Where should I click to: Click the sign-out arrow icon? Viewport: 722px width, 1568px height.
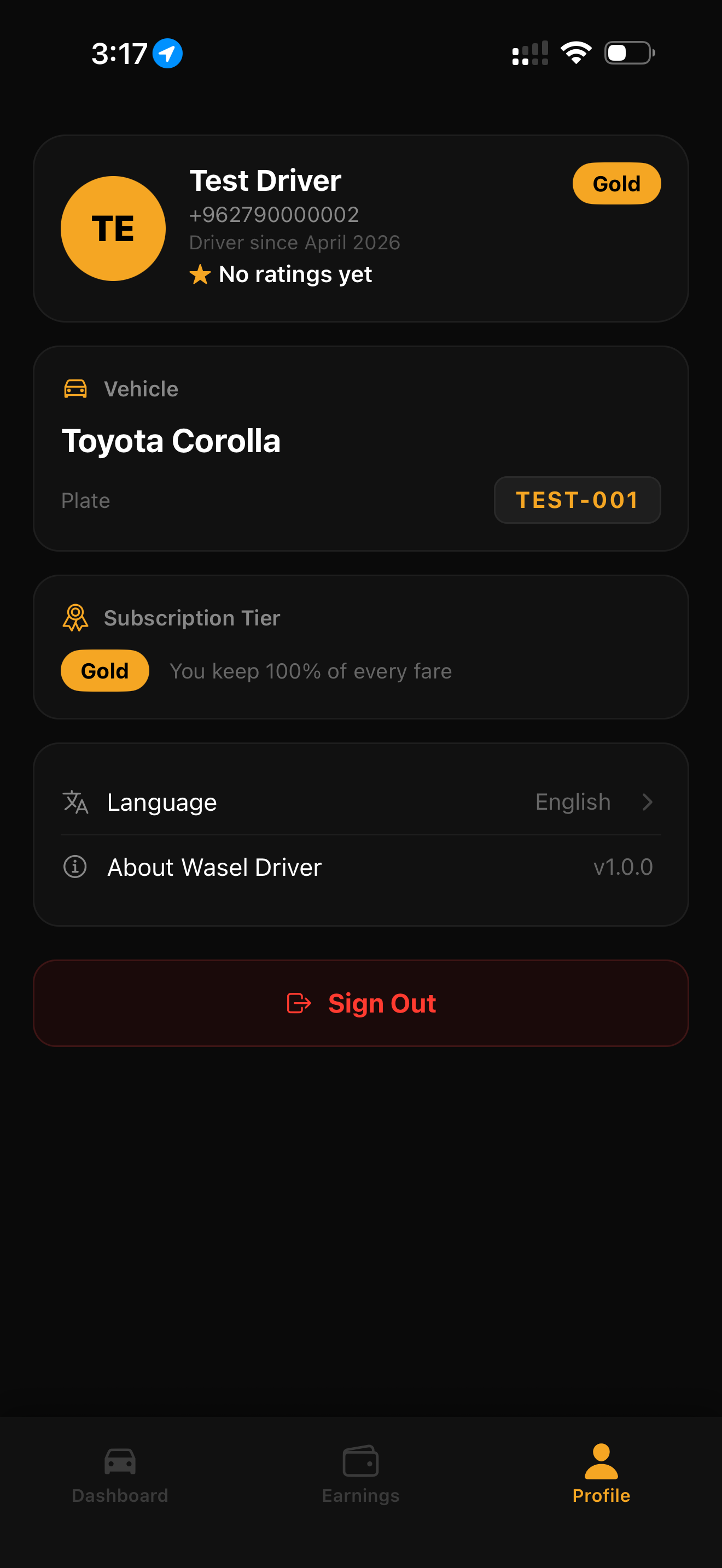pos(298,1003)
